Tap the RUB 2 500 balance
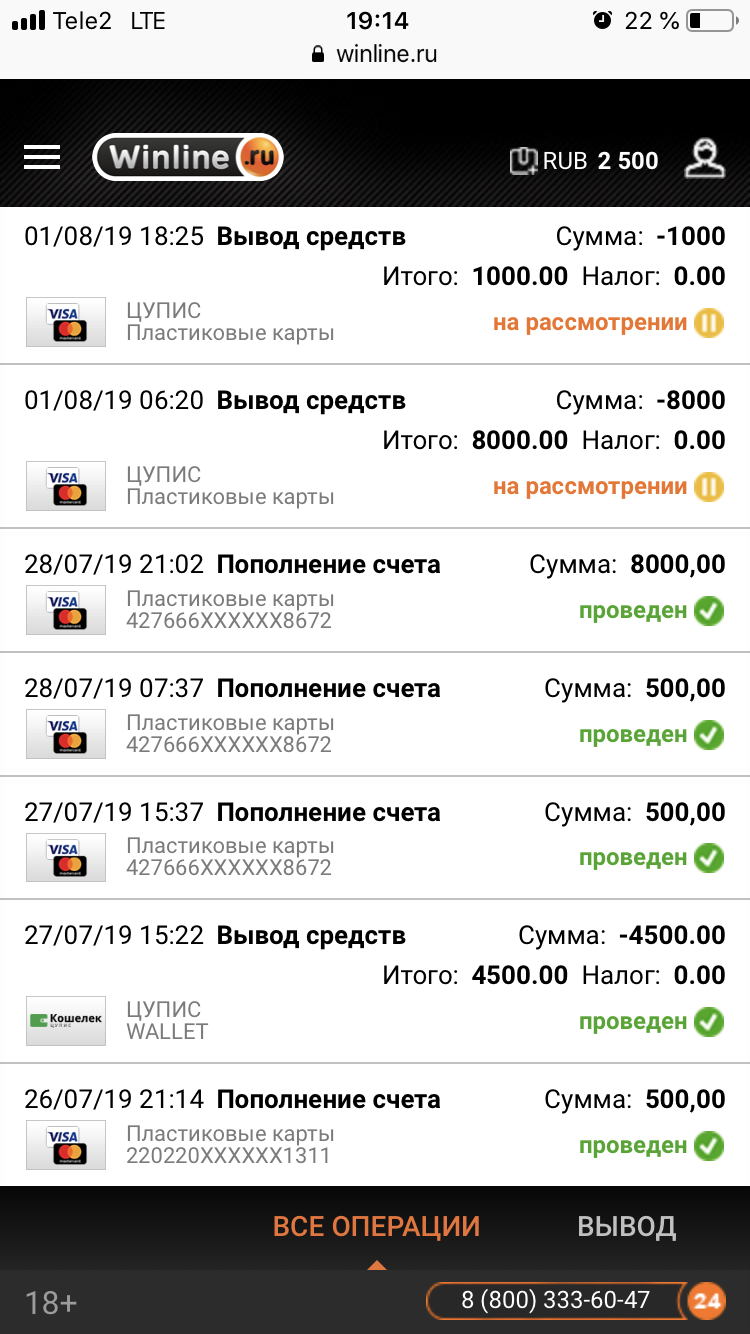 click(x=584, y=160)
